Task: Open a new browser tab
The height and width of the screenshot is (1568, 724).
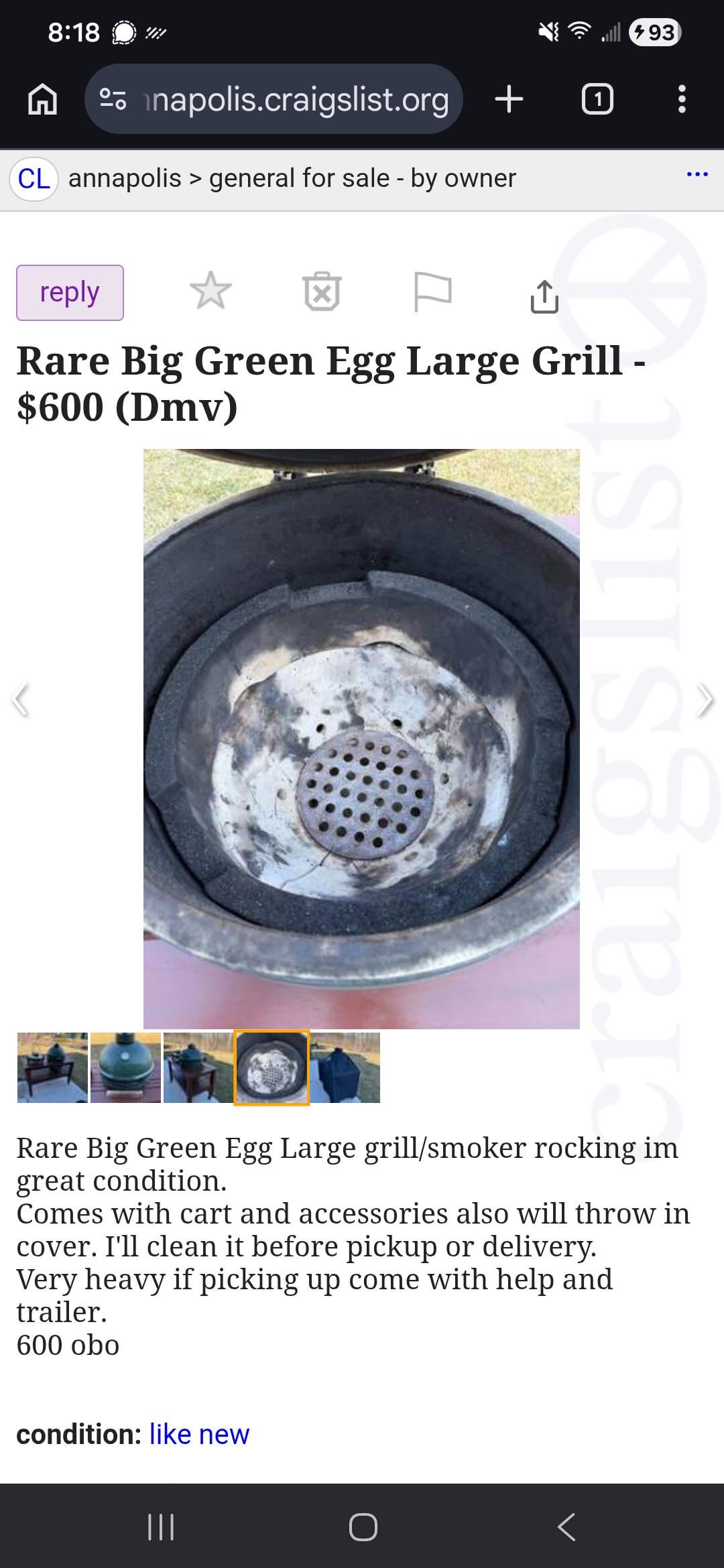Action: pos(509,100)
